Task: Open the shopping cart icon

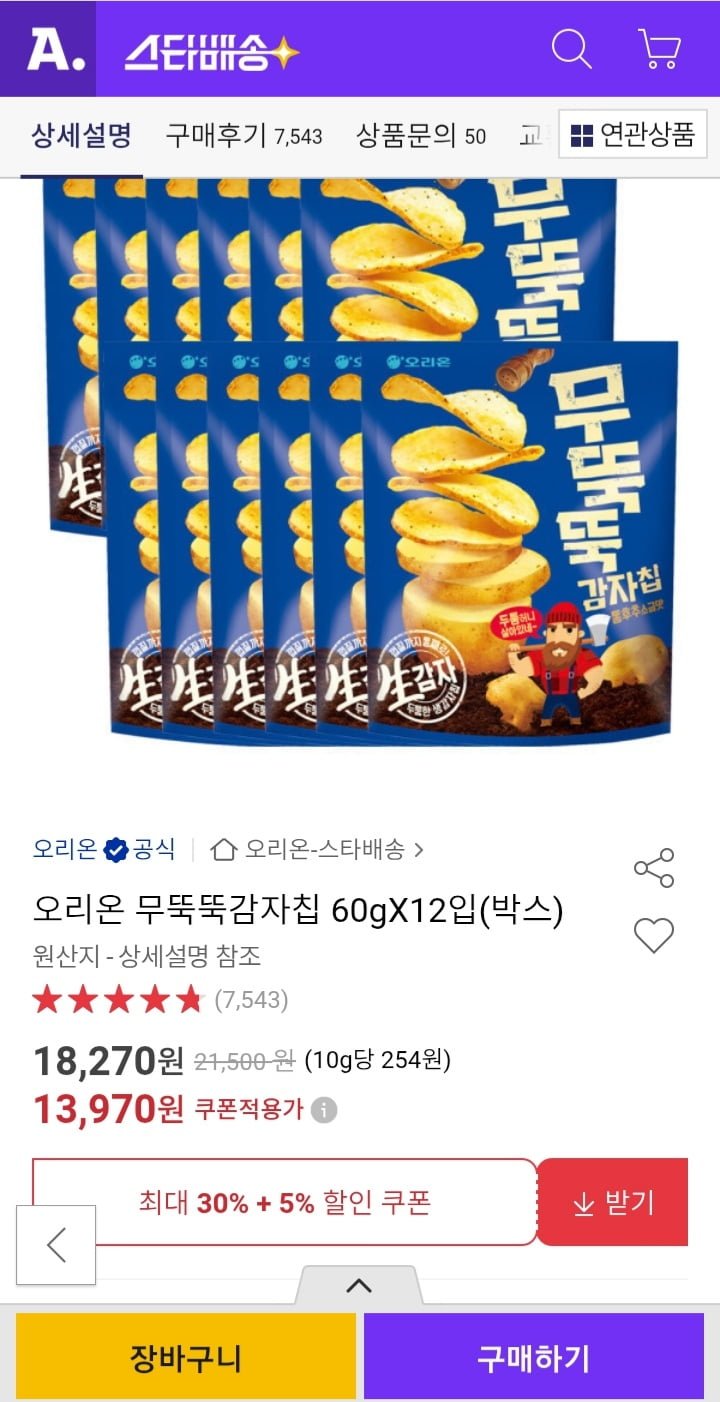Action: pyautogui.click(x=659, y=49)
